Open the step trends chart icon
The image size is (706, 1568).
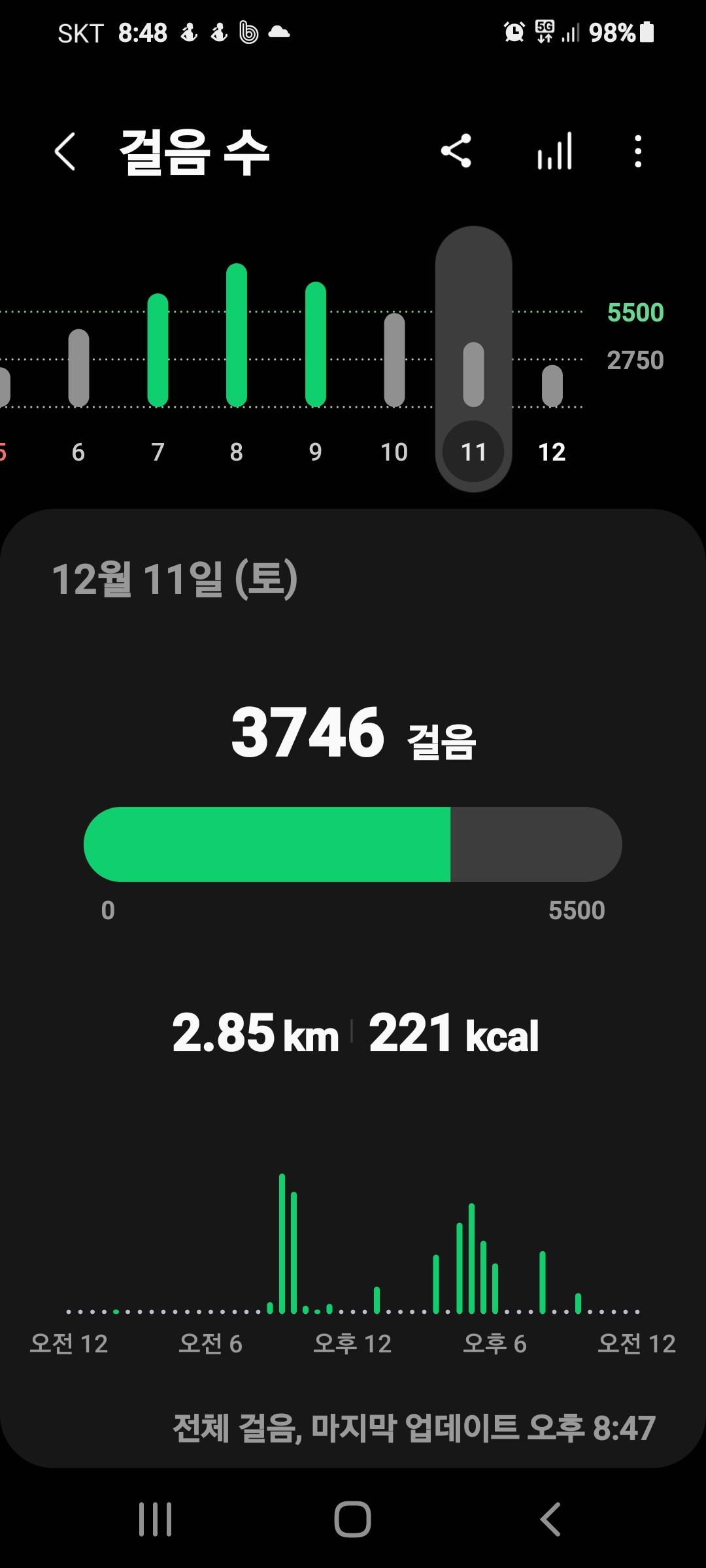click(554, 152)
